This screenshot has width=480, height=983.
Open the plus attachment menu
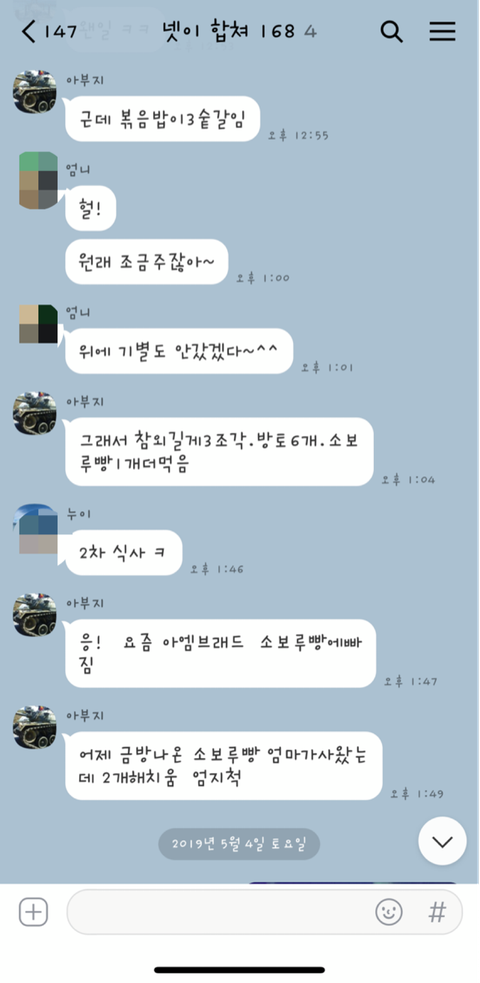[x=33, y=912]
